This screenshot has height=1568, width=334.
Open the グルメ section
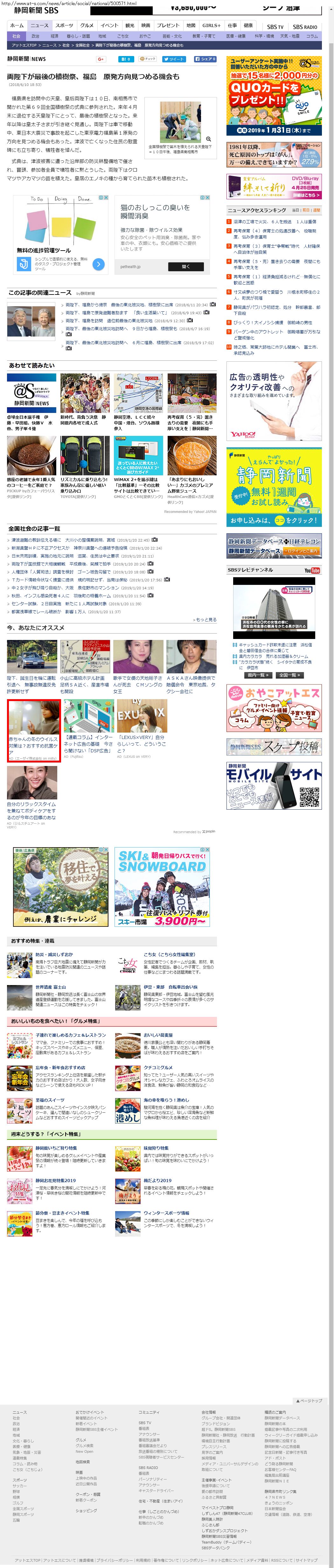pos(87,25)
